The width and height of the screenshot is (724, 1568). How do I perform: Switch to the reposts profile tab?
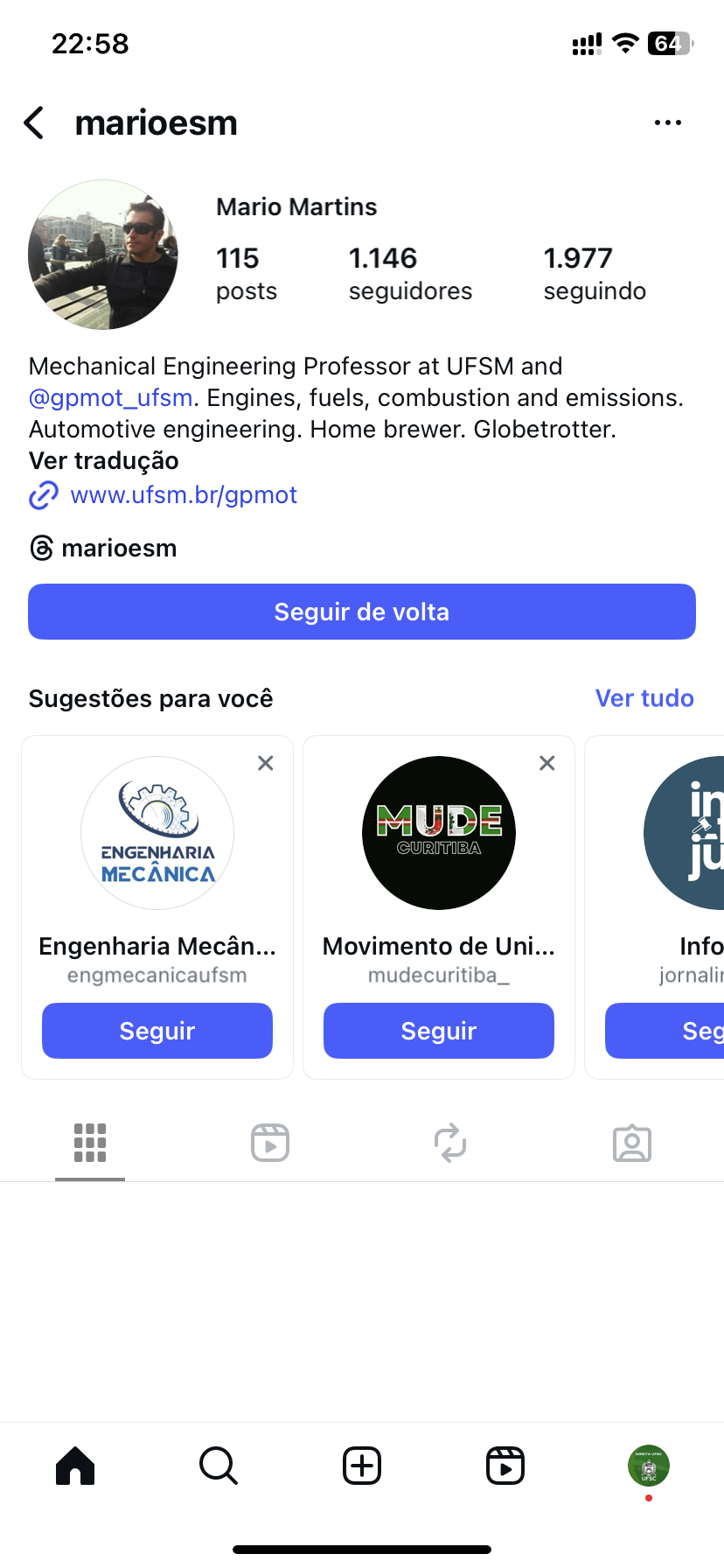pyautogui.click(x=450, y=1143)
